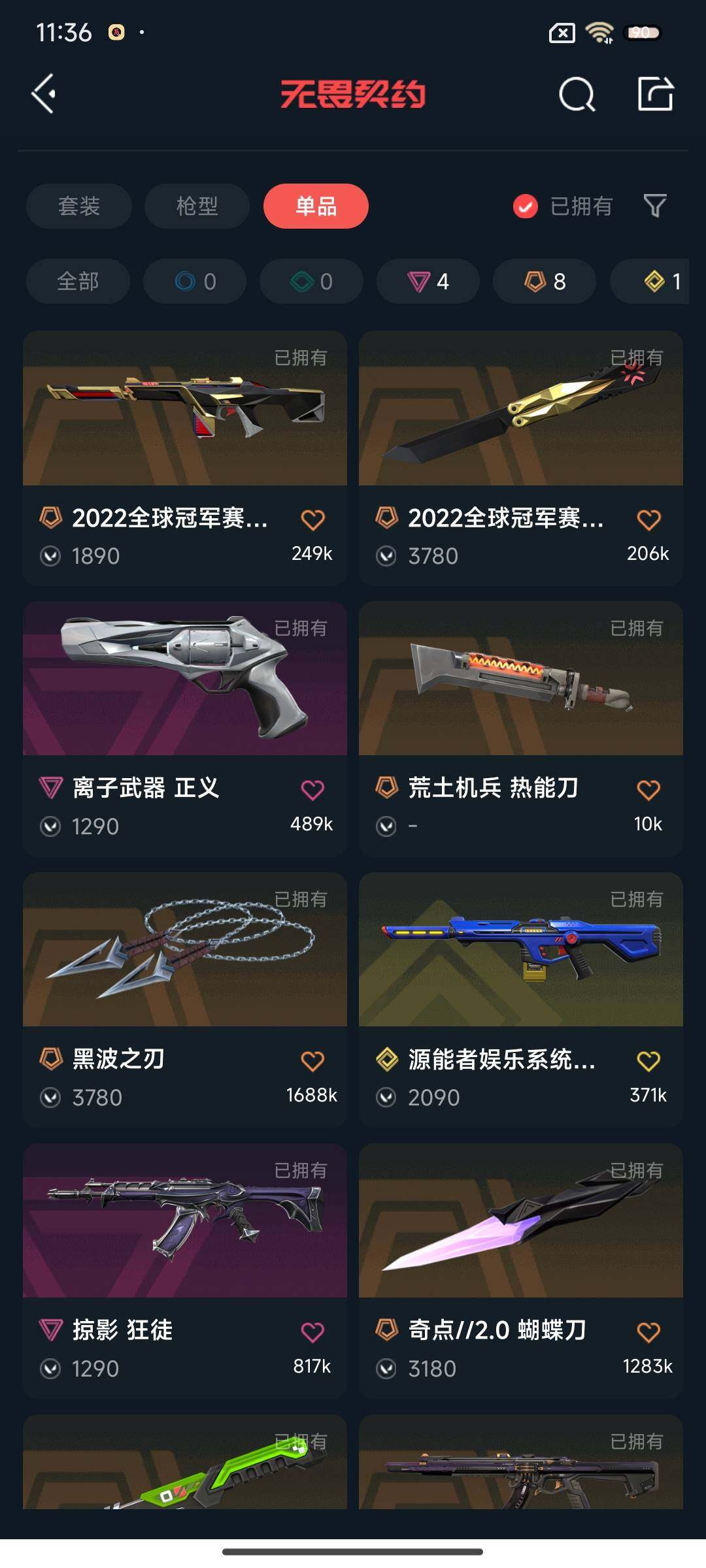Filter by the orange tier chip showing 8
The width and height of the screenshot is (706, 1568).
pos(545,282)
